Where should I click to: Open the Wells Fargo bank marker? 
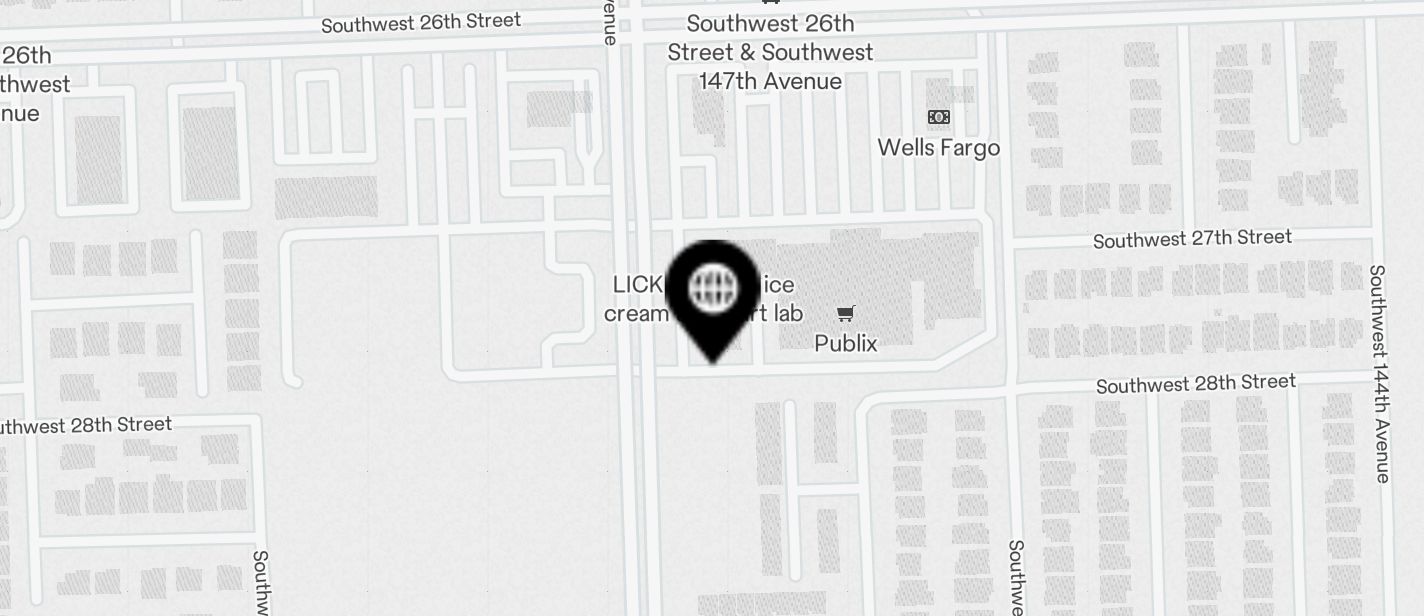938,118
